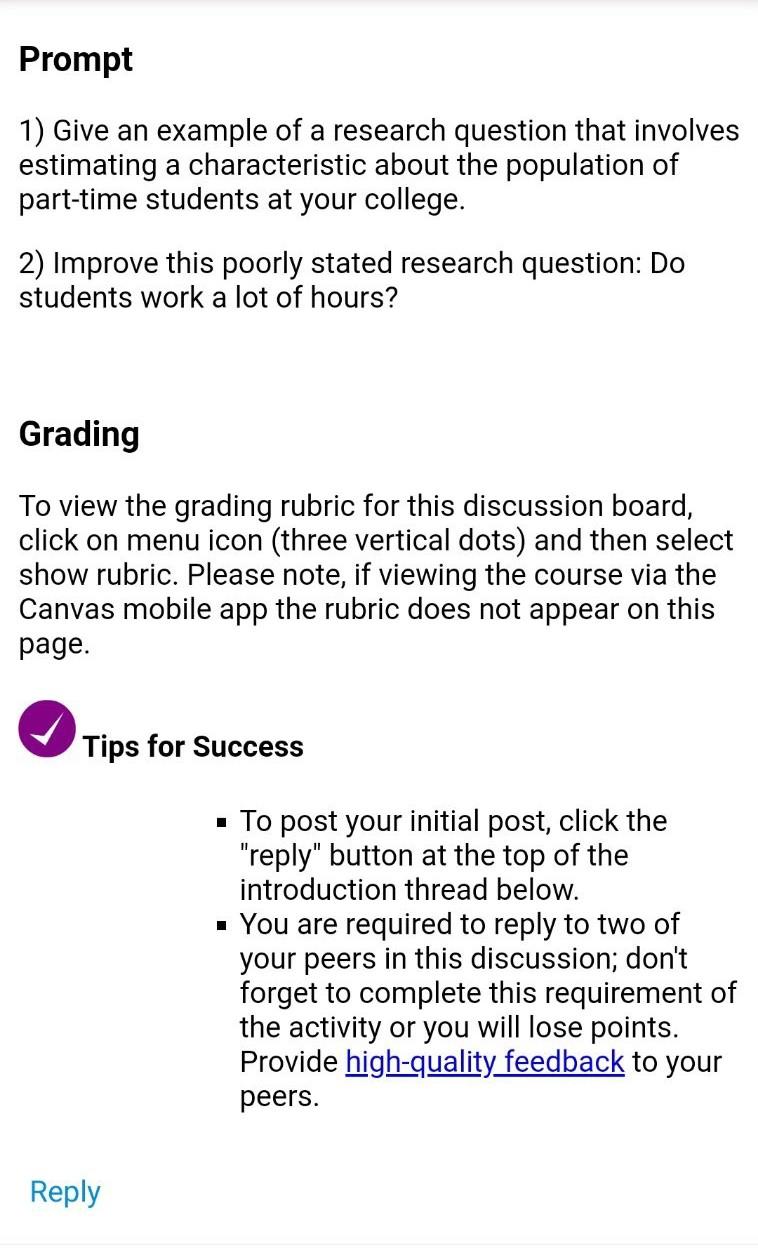The height and width of the screenshot is (1256, 758).
Task: Click the word peers below the feedback link
Action: tap(268, 1095)
